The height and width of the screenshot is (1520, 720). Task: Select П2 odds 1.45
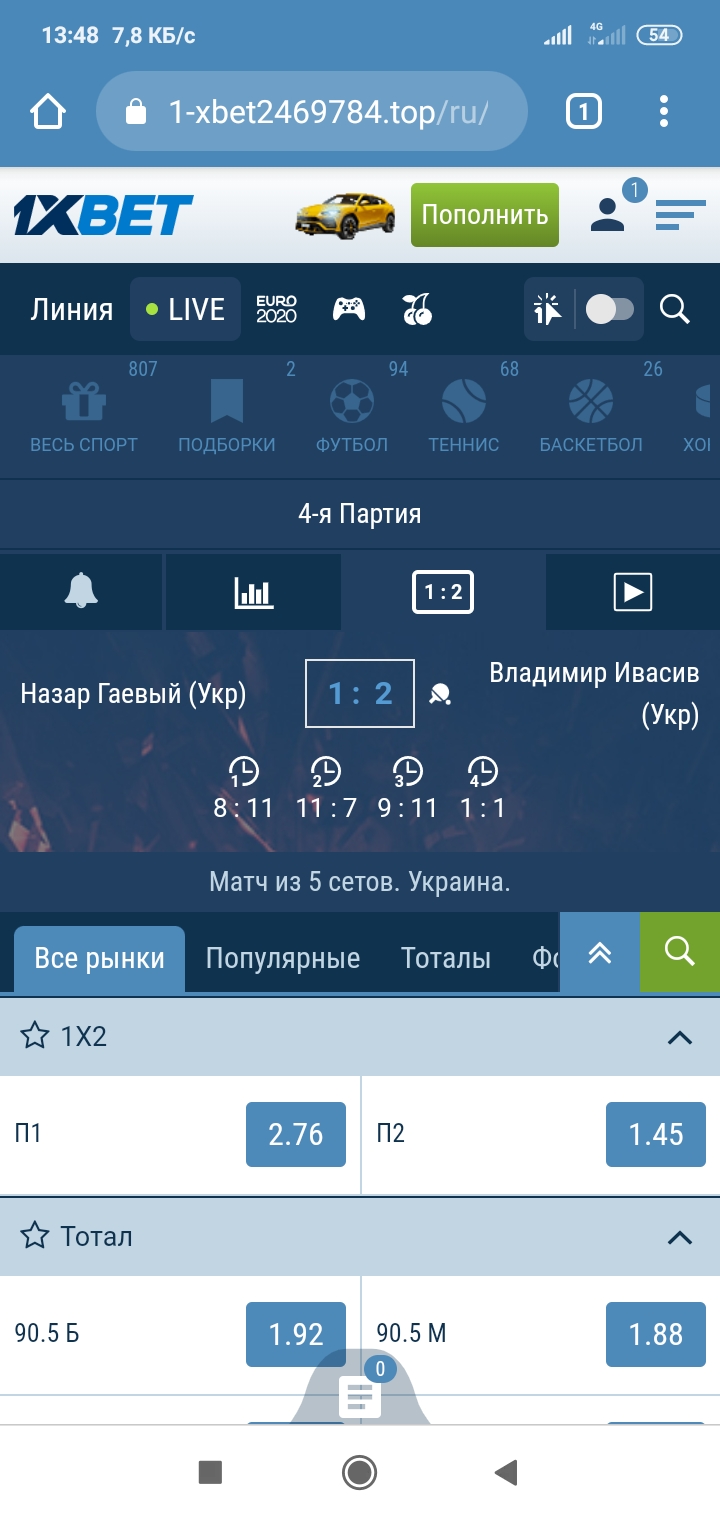656,1134
